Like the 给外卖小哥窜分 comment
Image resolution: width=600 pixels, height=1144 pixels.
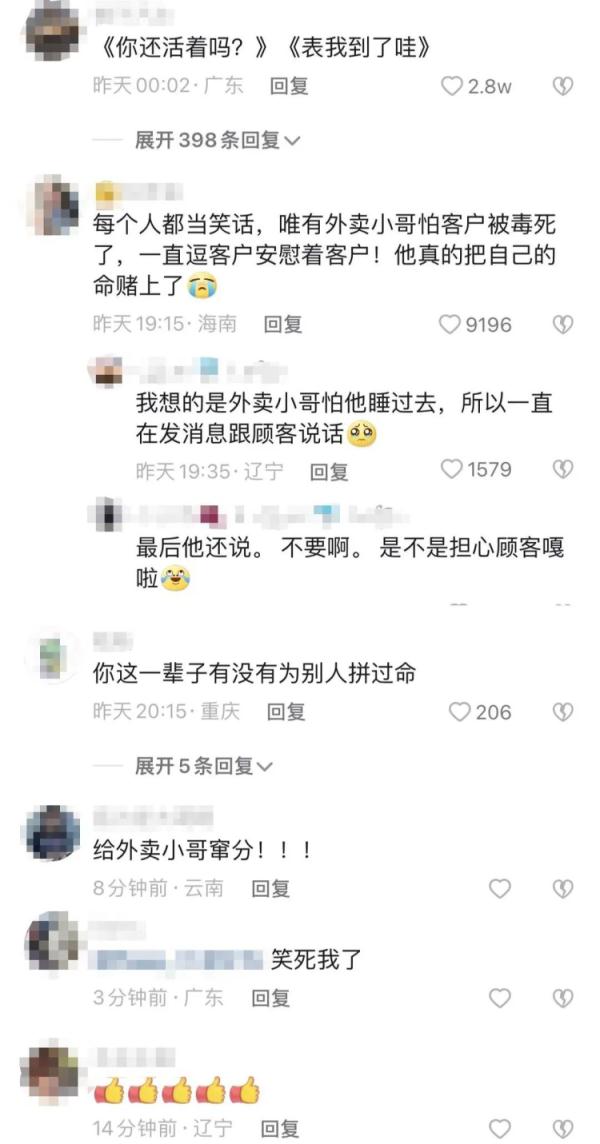pyautogui.click(x=499, y=888)
